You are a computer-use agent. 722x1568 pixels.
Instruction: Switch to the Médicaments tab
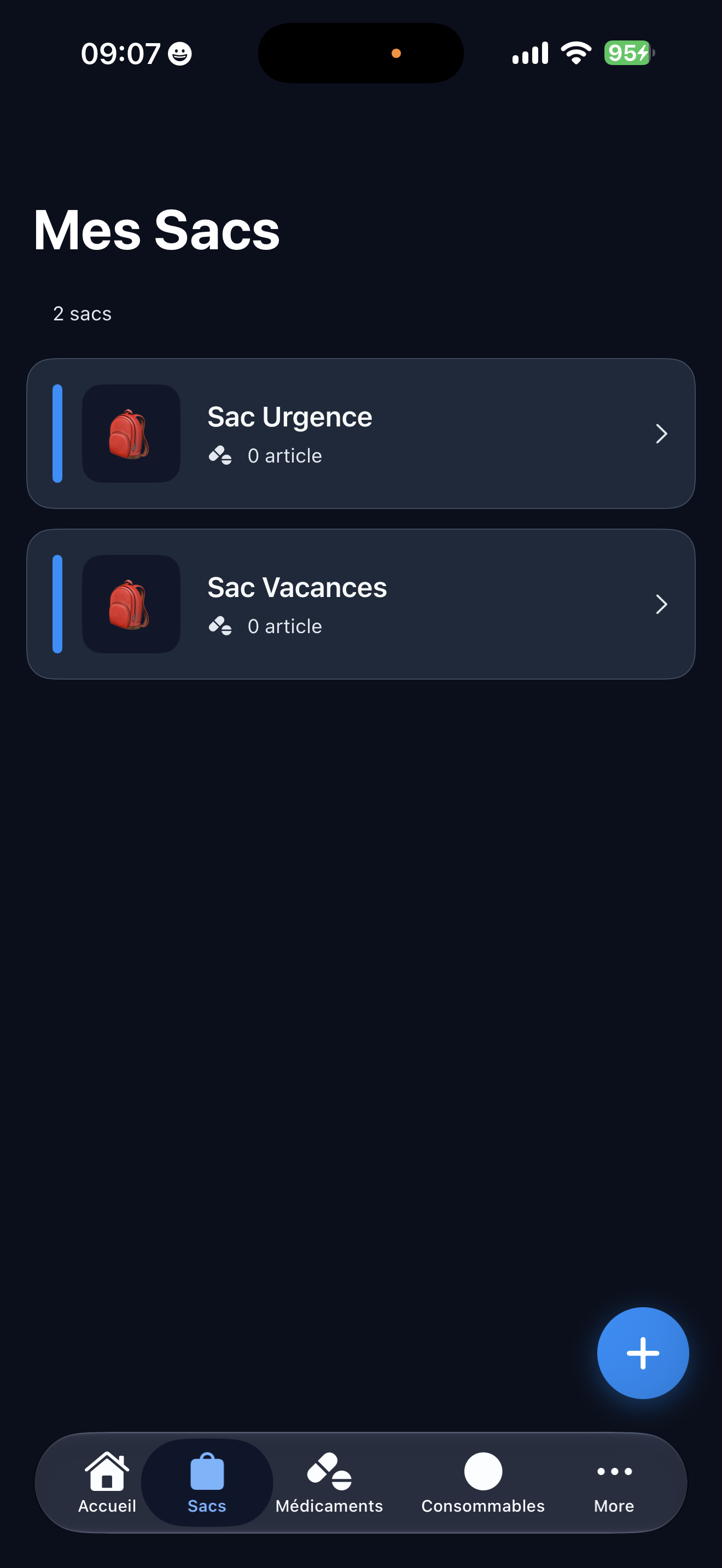(x=329, y=1483)
